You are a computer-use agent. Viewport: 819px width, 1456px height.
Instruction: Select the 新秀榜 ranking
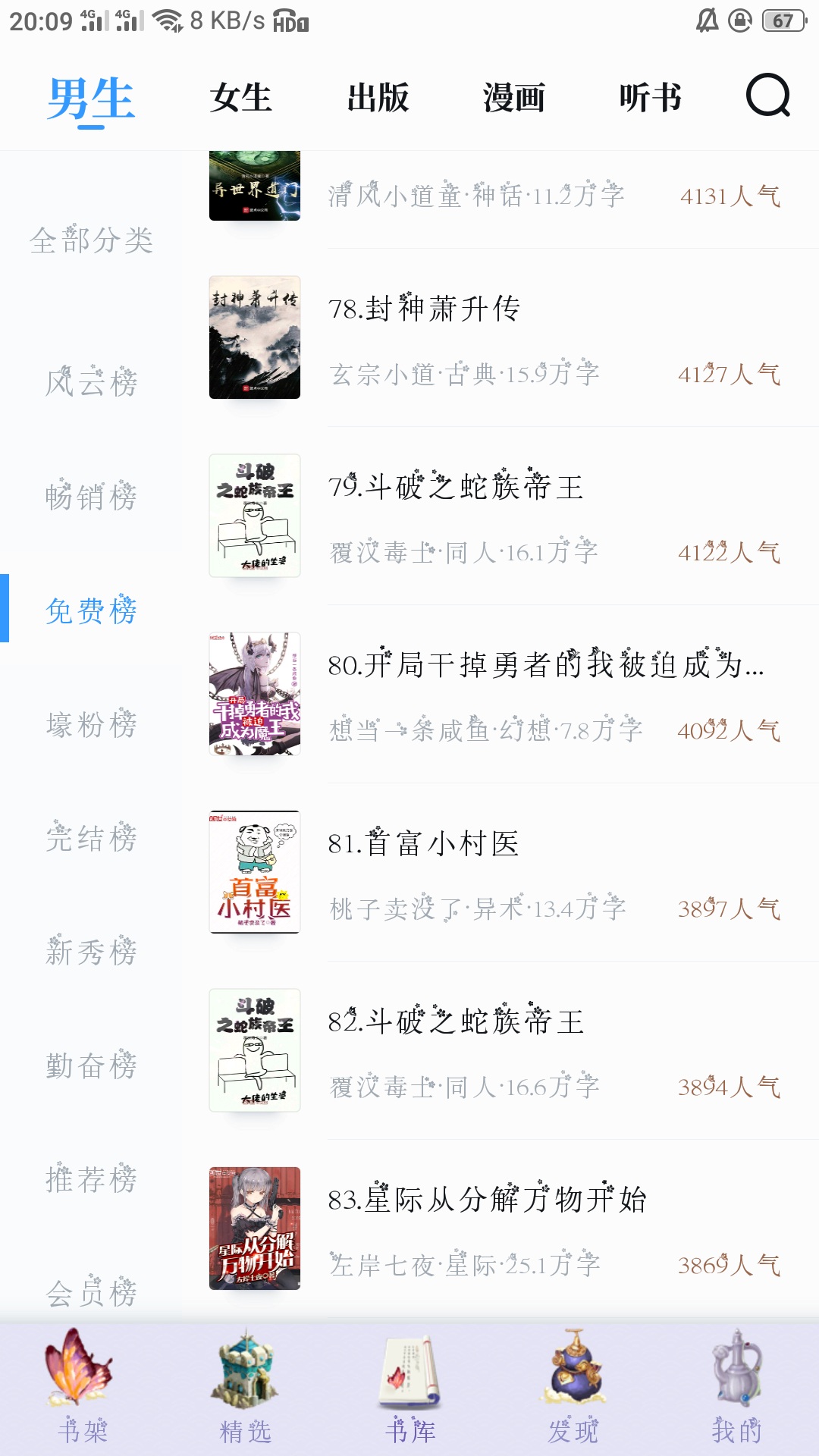[x=91, y=952]
